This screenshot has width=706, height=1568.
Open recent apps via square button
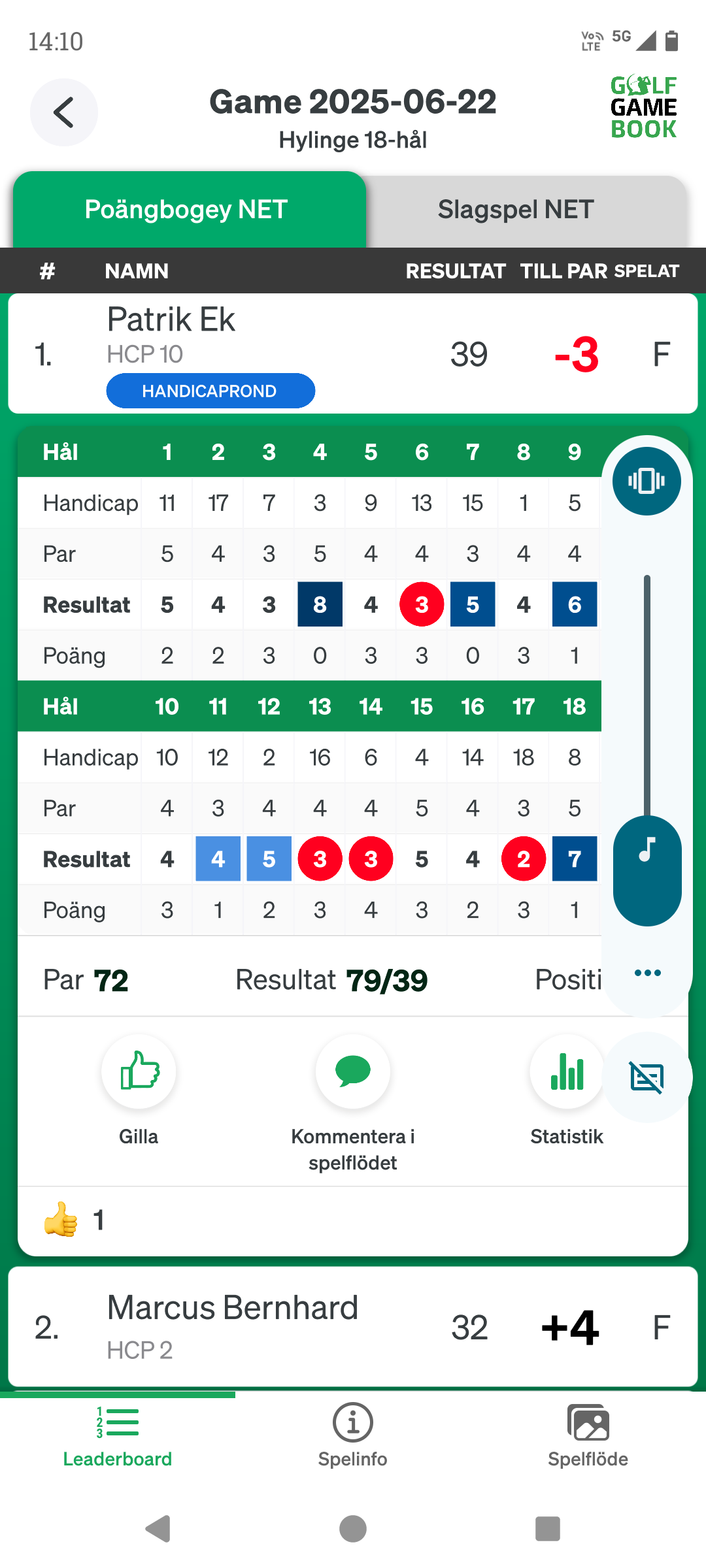coord(548,1529)
